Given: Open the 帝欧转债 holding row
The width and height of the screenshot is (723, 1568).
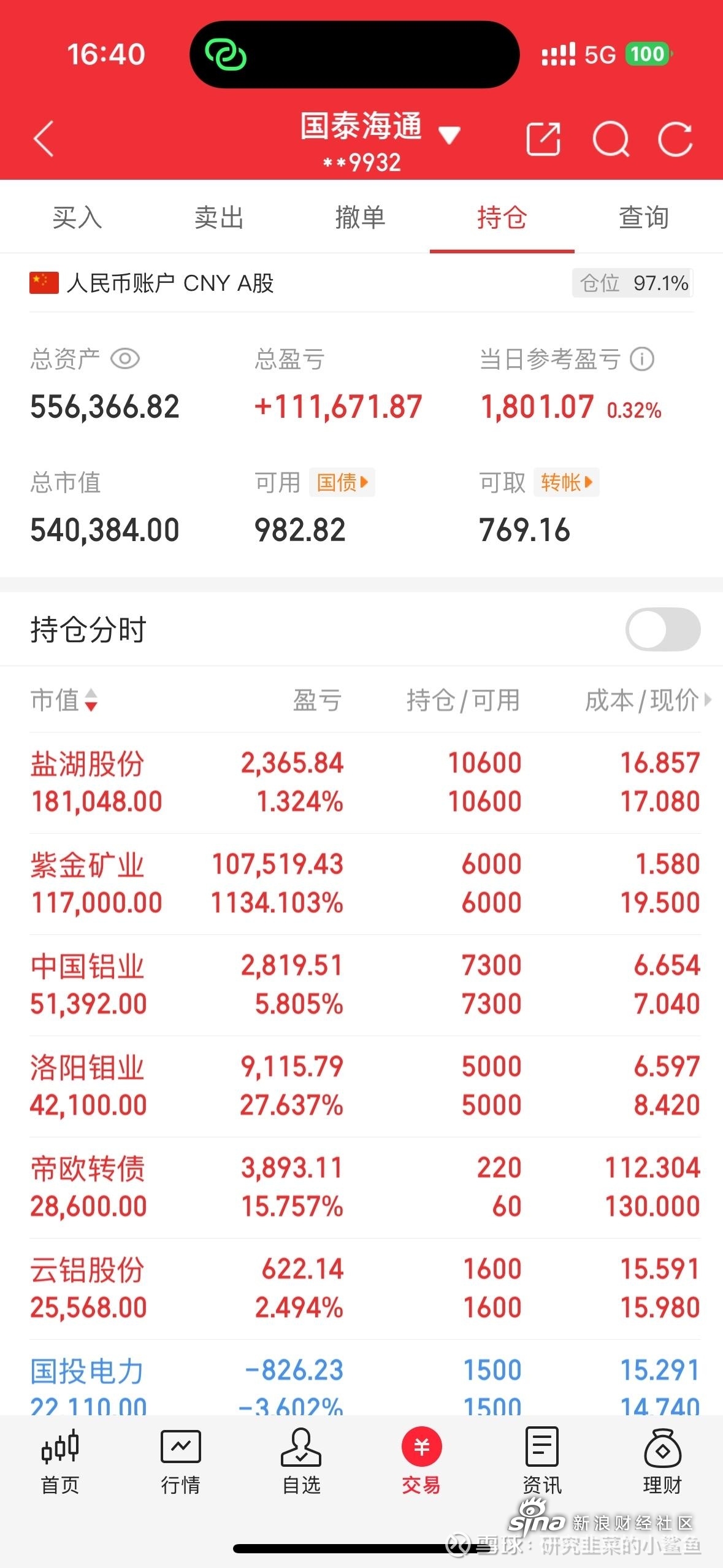Looking at the screenshot, I should tap(365, 1187).
